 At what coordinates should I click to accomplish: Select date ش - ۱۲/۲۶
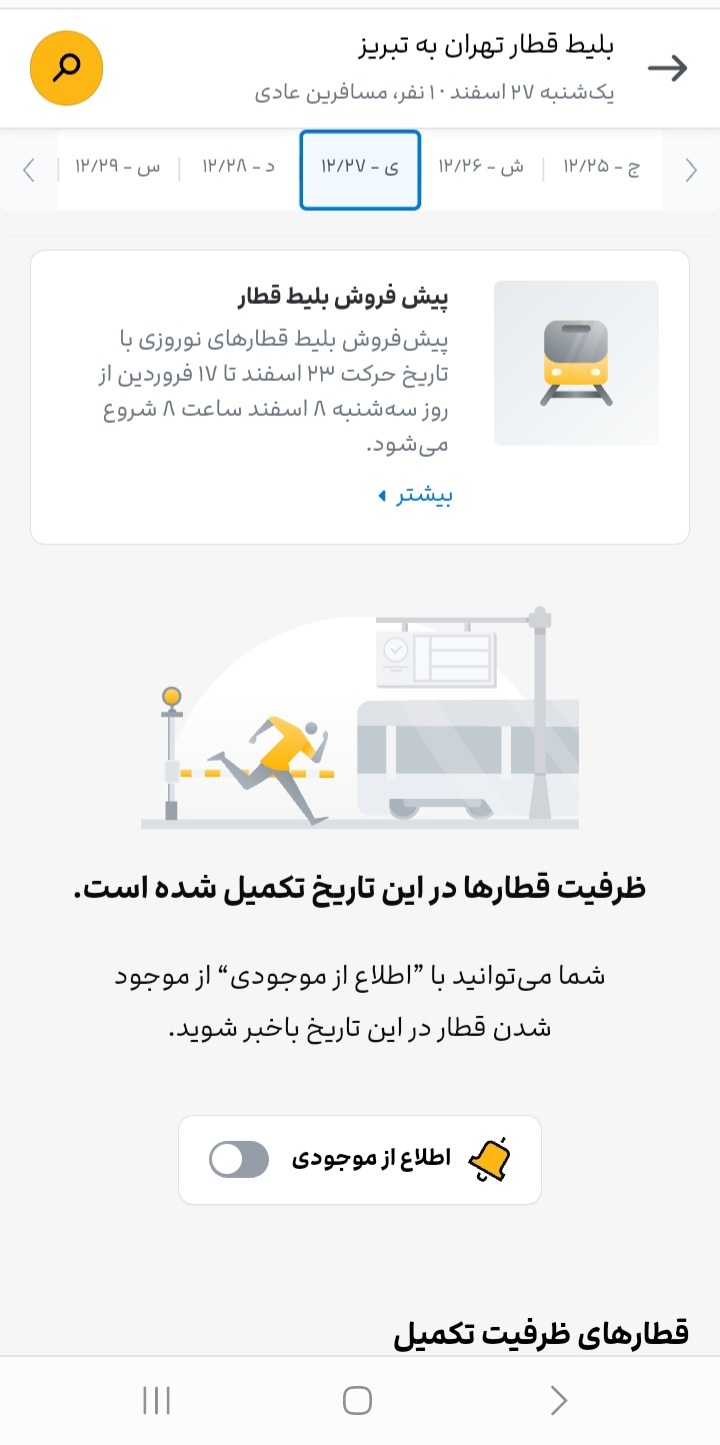(x=481, y=168)
